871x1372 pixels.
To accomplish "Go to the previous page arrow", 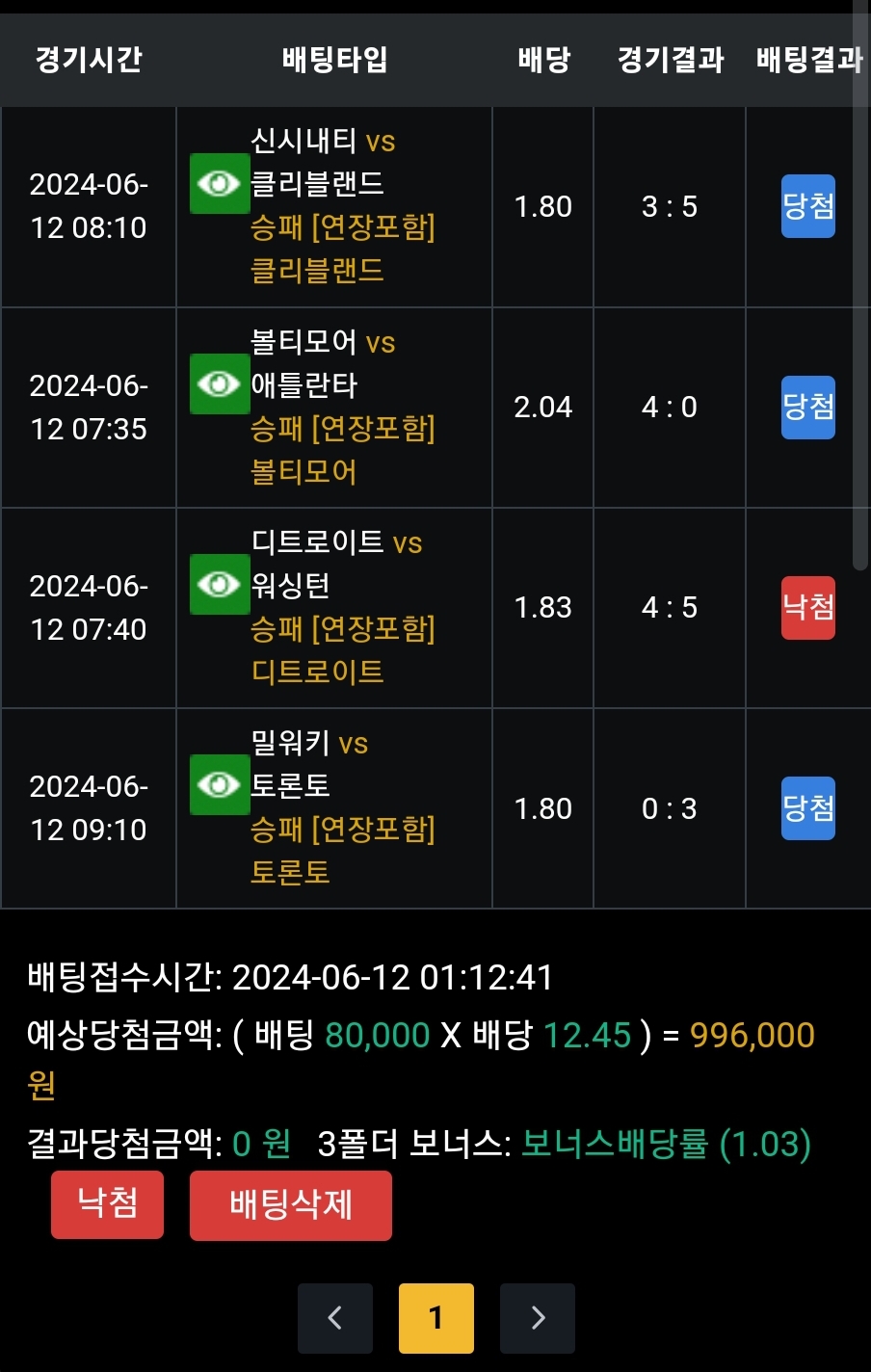I will point(334,1317).
